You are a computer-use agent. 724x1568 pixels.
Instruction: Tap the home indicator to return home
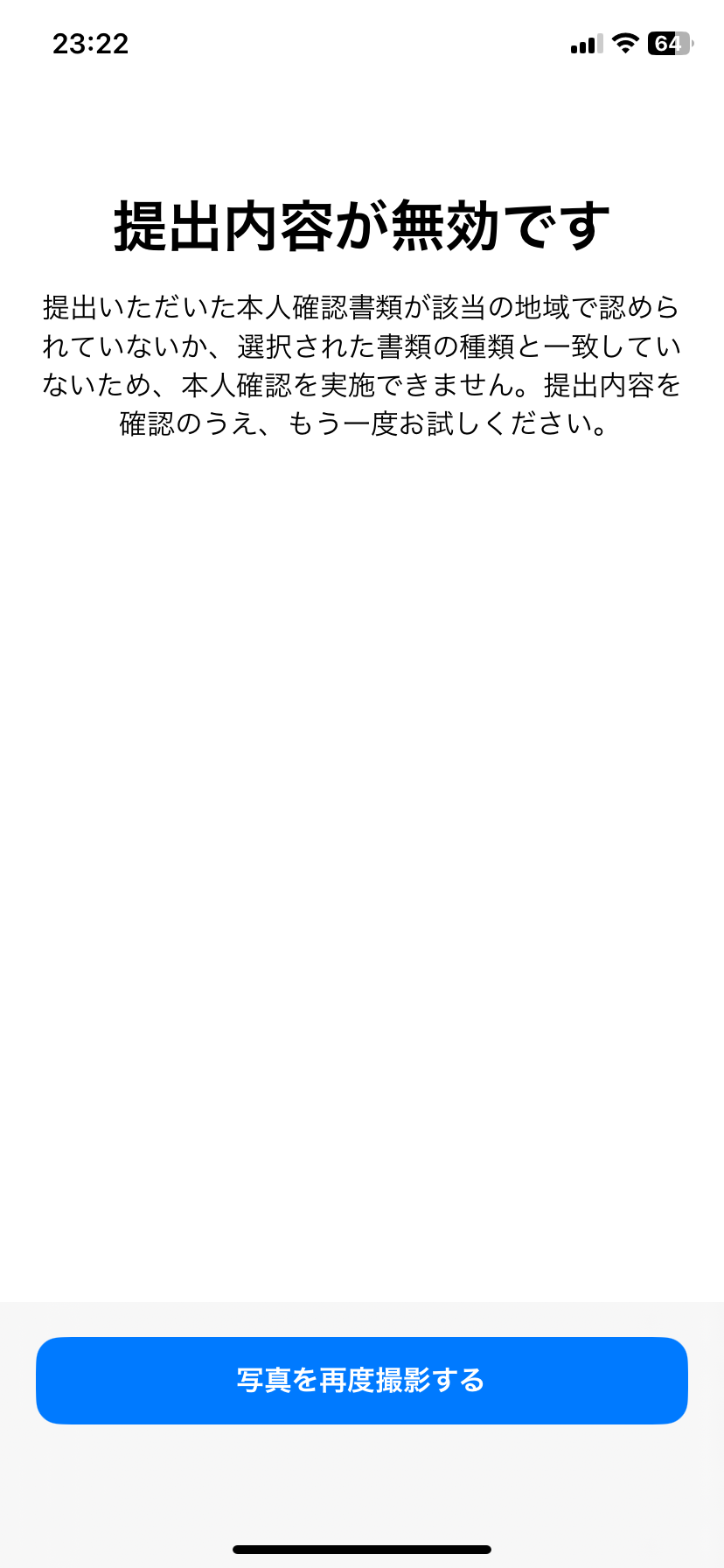(362, 1544)
